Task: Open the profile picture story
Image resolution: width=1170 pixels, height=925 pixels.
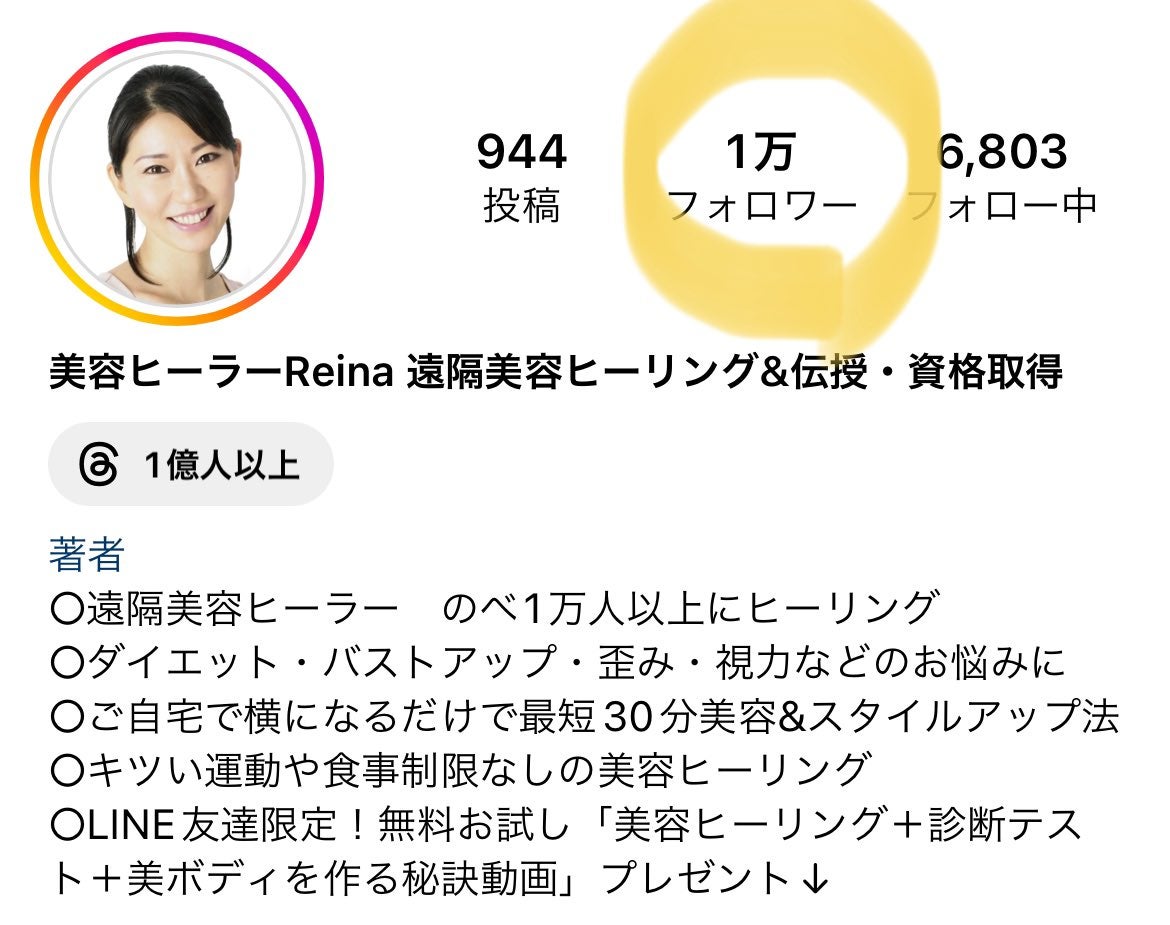Action: 177,178
